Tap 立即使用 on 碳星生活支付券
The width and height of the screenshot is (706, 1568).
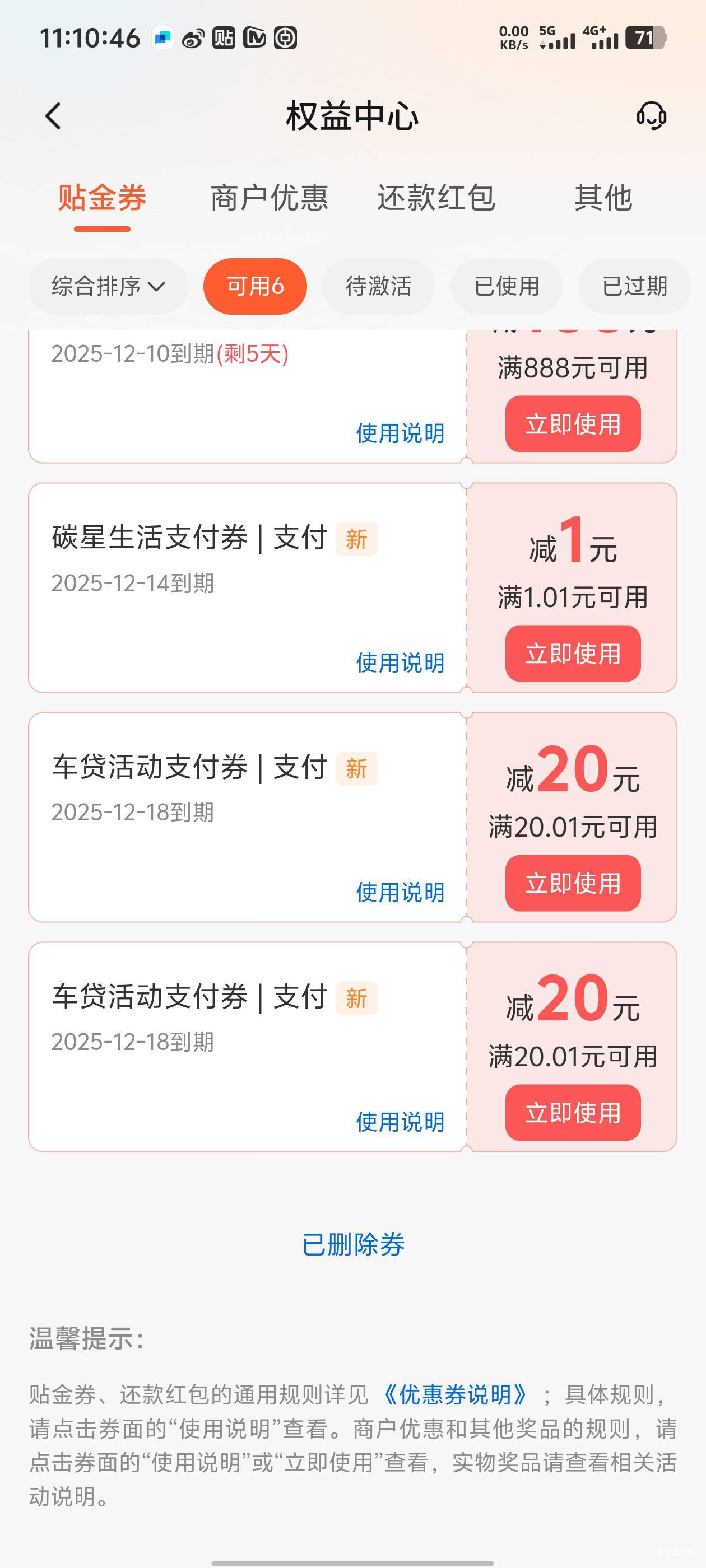[573, 654]
